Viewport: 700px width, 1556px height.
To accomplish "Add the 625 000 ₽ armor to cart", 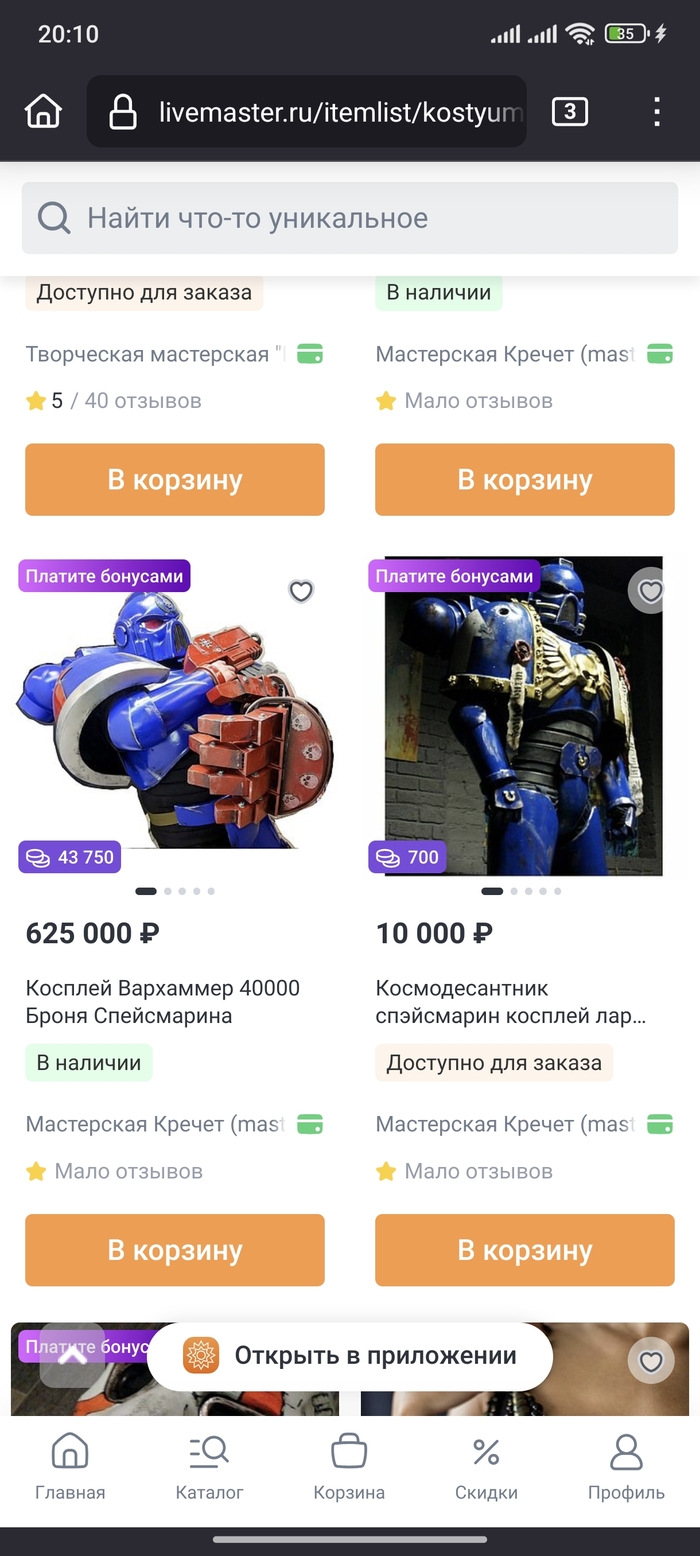I will [x=175, y=1250].
